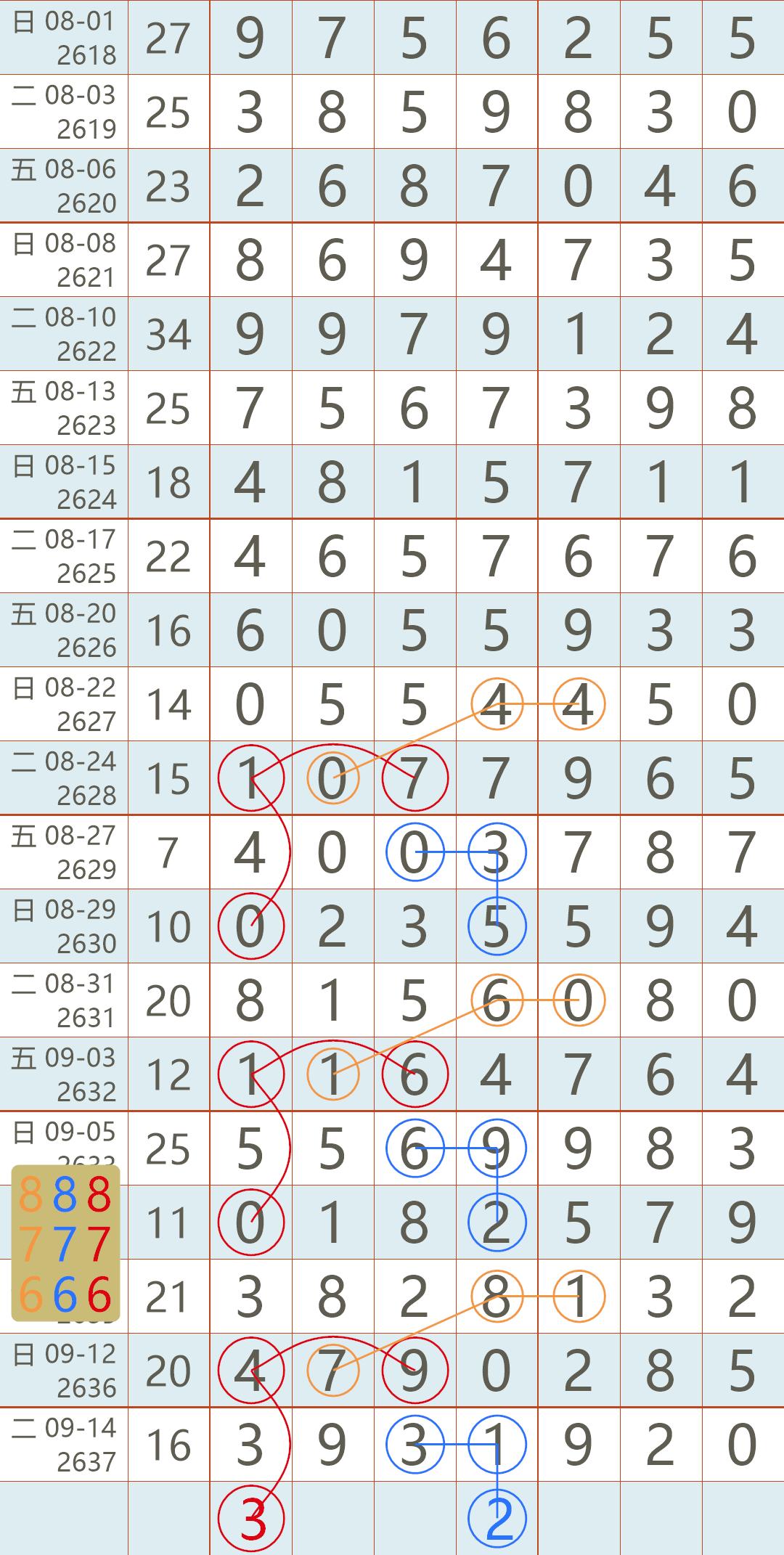This screenshot has width=784, height=1555.
Task: Pick the red 6 in the floating palette
Action: click(99, 1295)
